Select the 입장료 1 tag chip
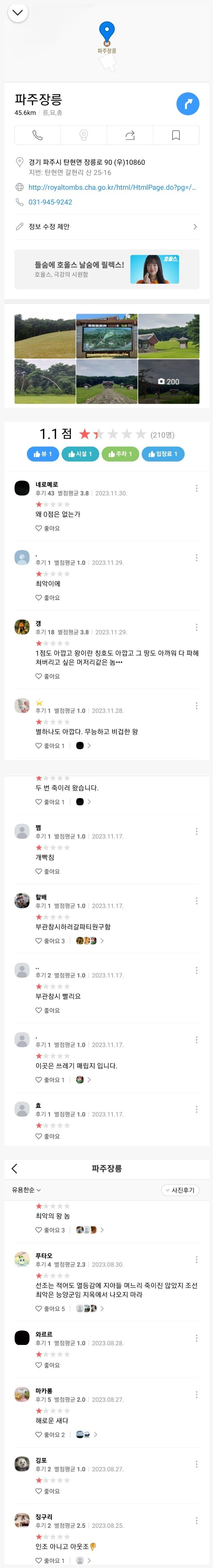 point(163,454)
